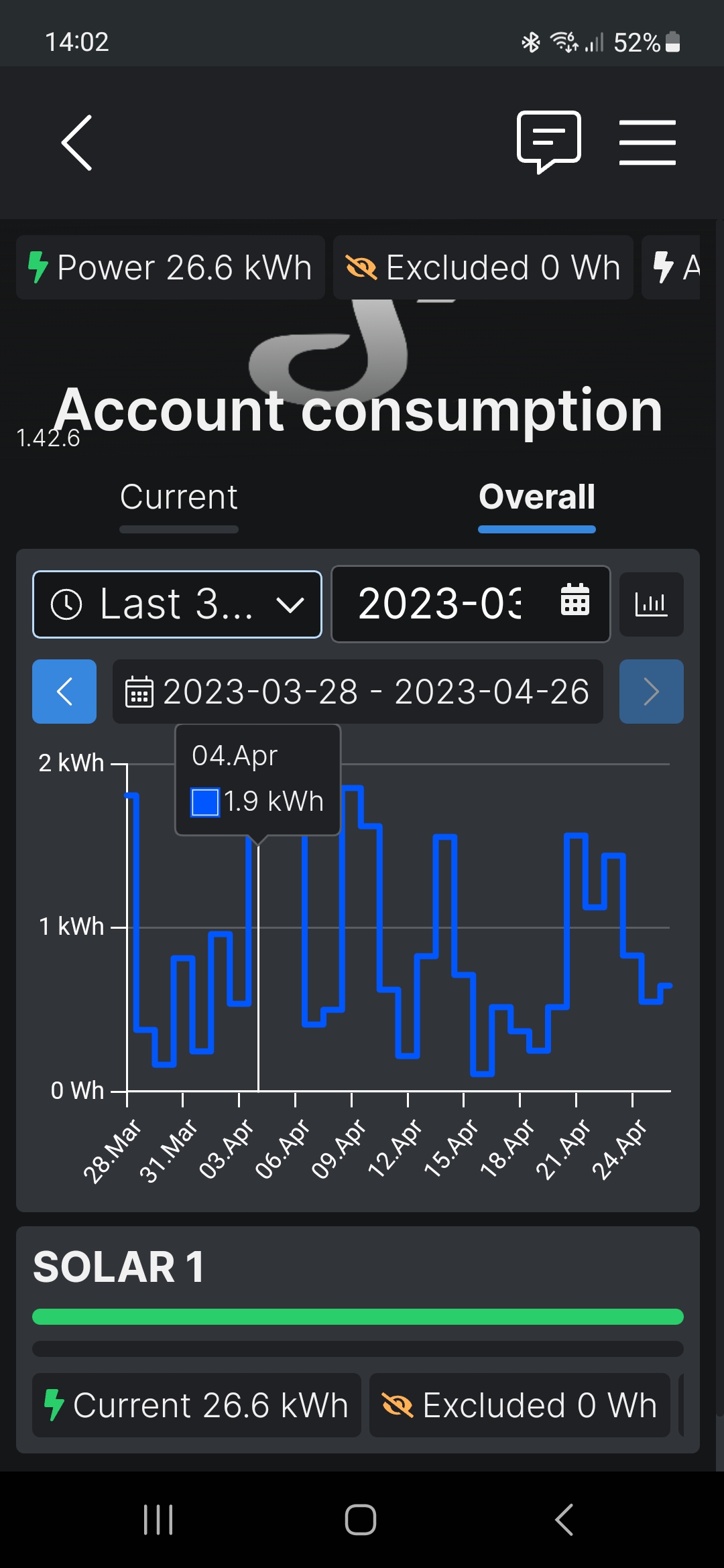Tap the system home button

[x=361, y=1519]
